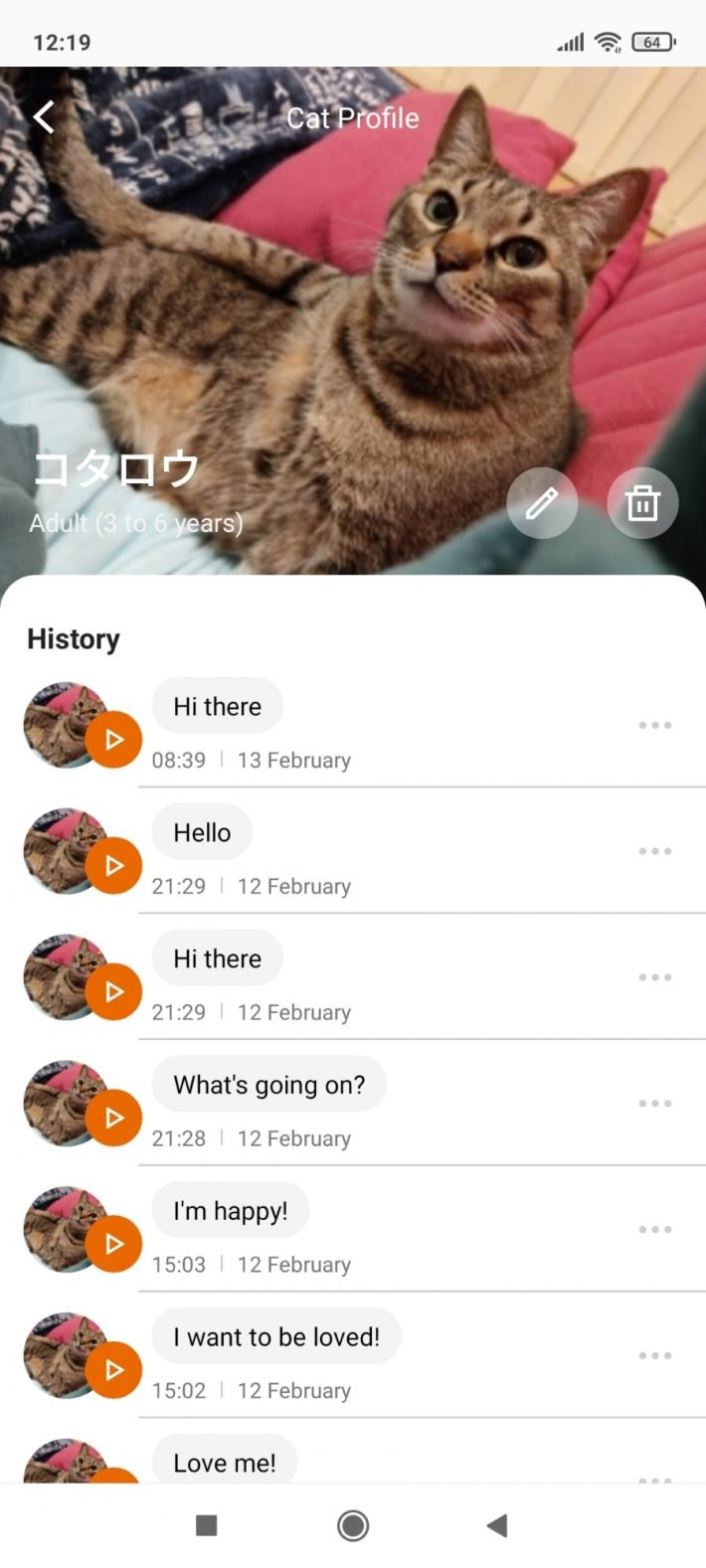The image size is (706, 1568).
Task: Play the 08:39 "Hi there" recording
Action: tap(113, 740)
